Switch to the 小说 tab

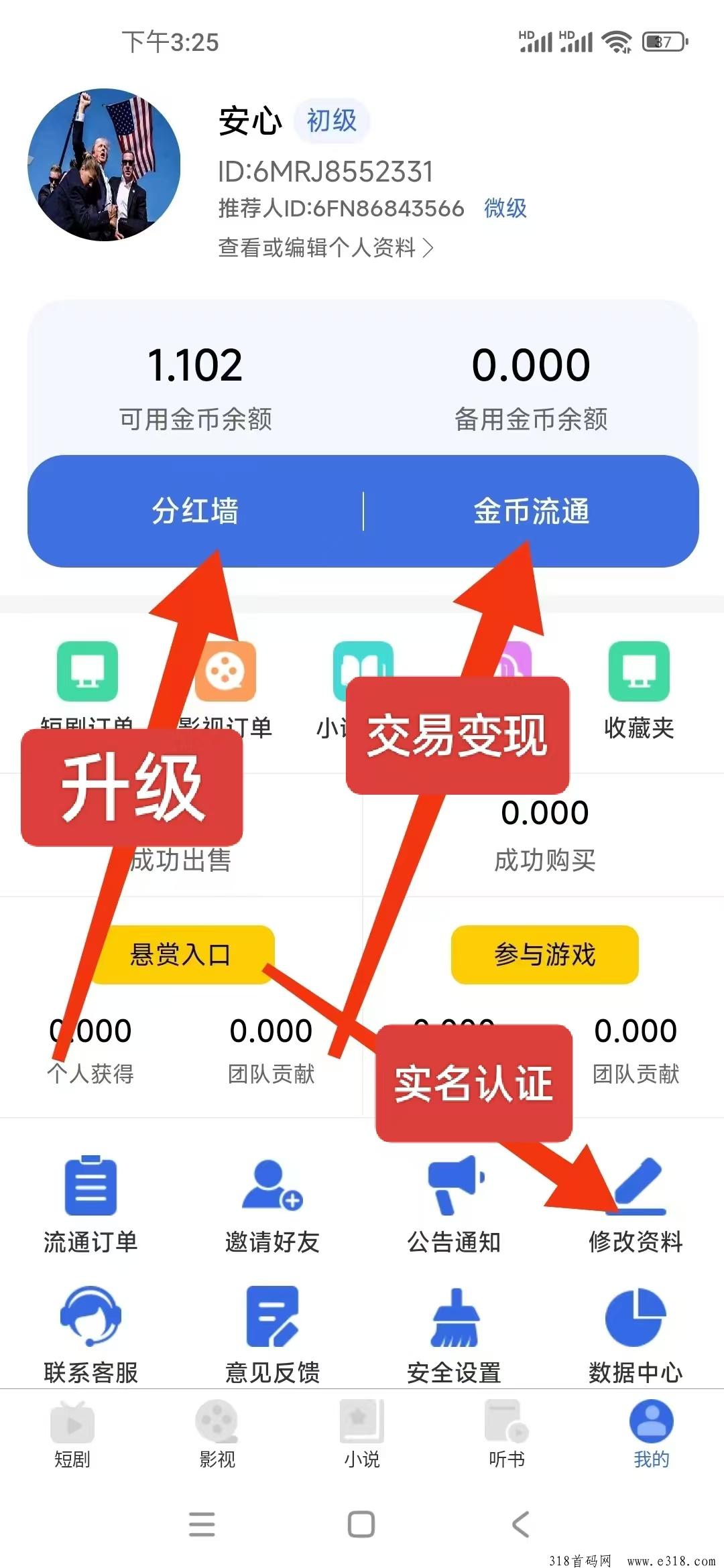[x=362, y=1434]
